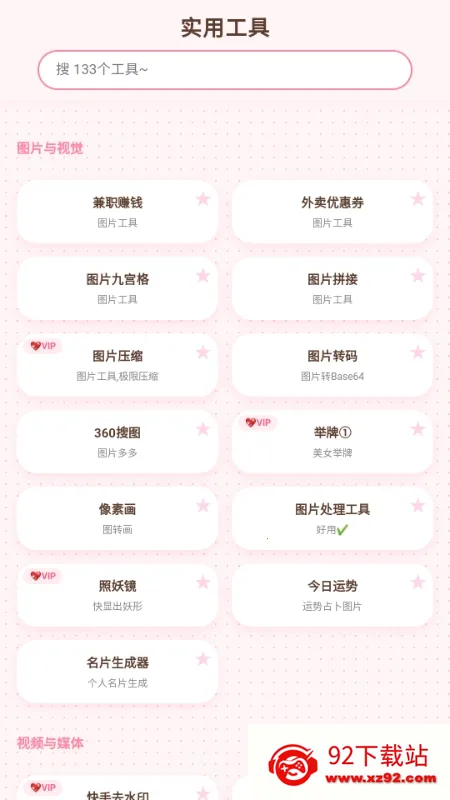Open the 举牌① tool card

[x=332, y=442]
